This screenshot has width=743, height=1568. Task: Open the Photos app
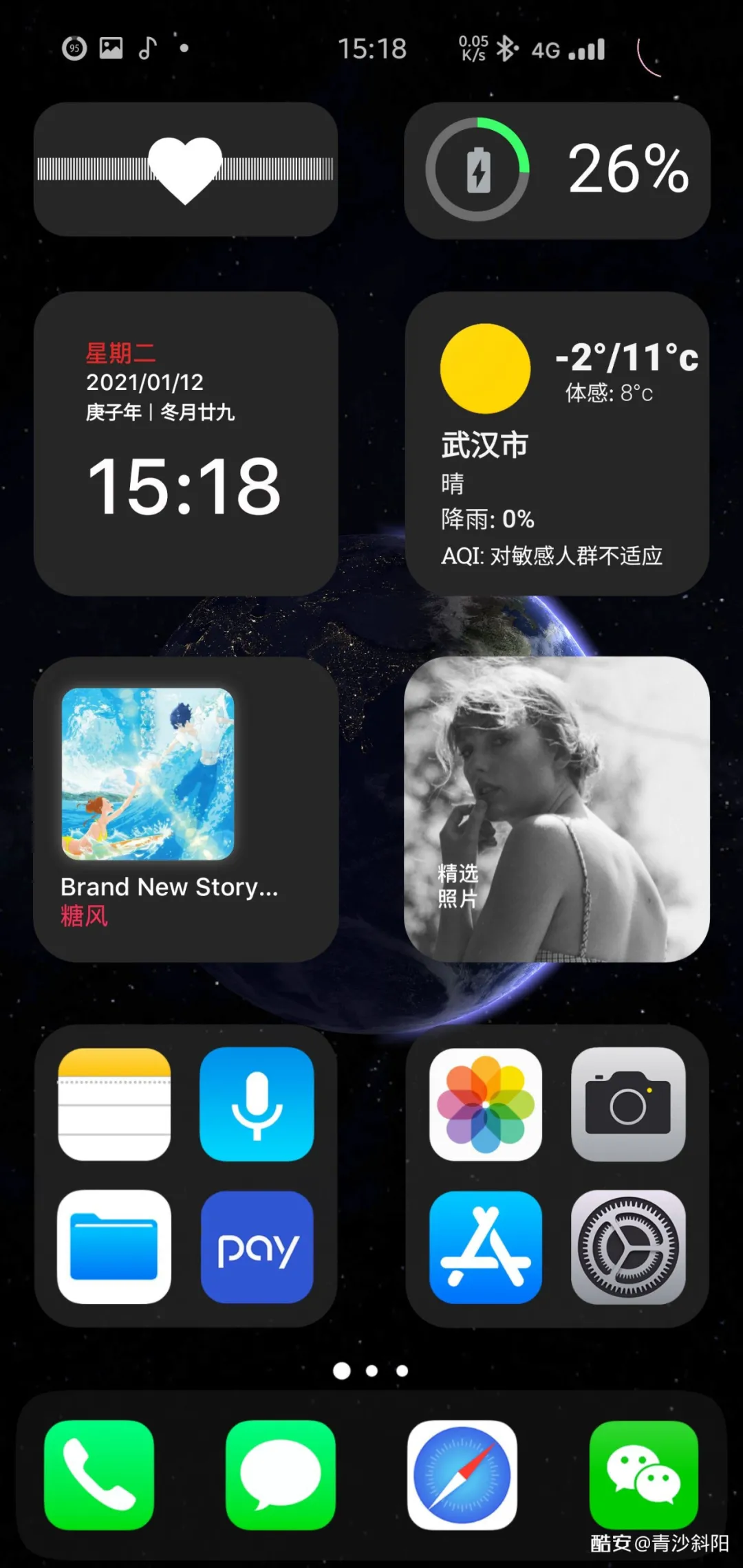tap(486, 1104)
